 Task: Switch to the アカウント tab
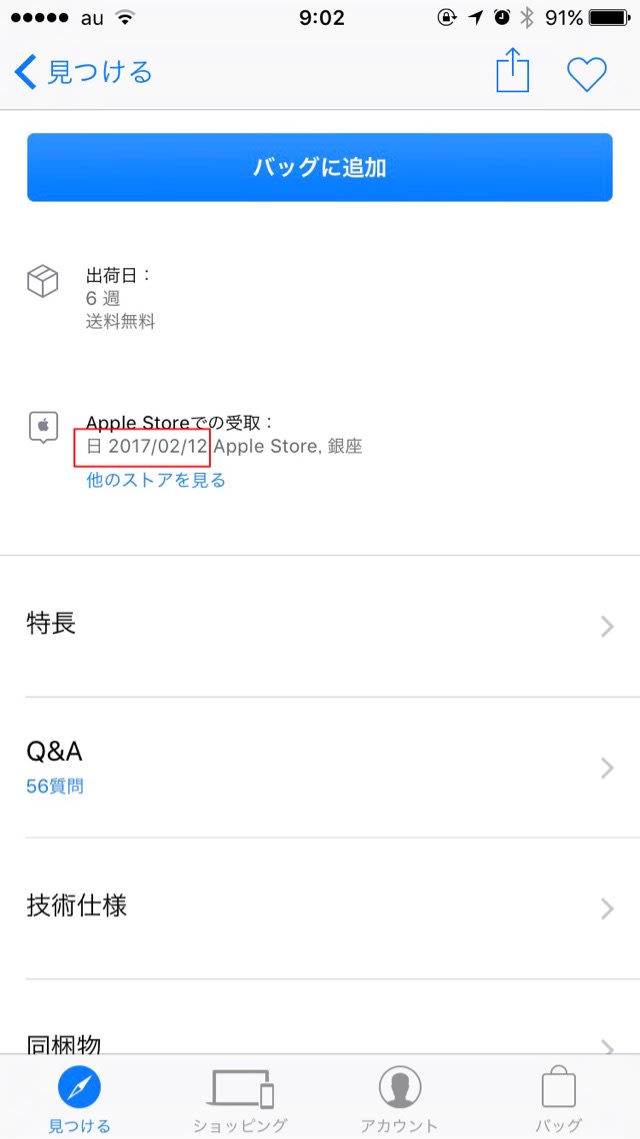click(400, 1098)
